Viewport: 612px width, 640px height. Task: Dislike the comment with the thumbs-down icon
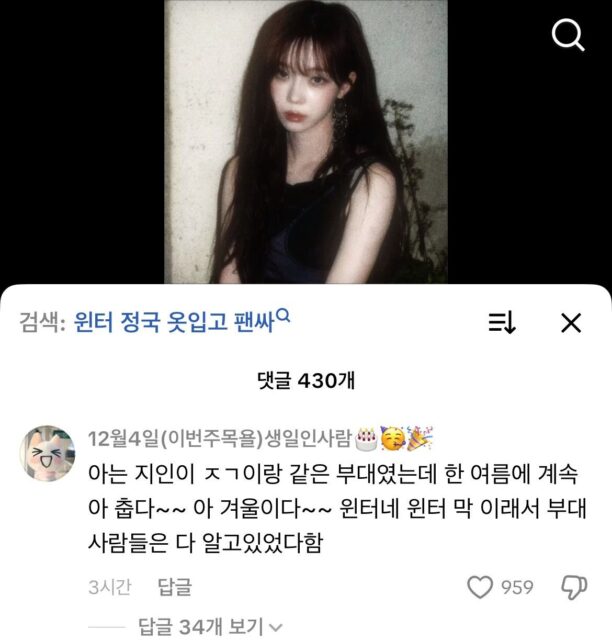coord(573,587)
